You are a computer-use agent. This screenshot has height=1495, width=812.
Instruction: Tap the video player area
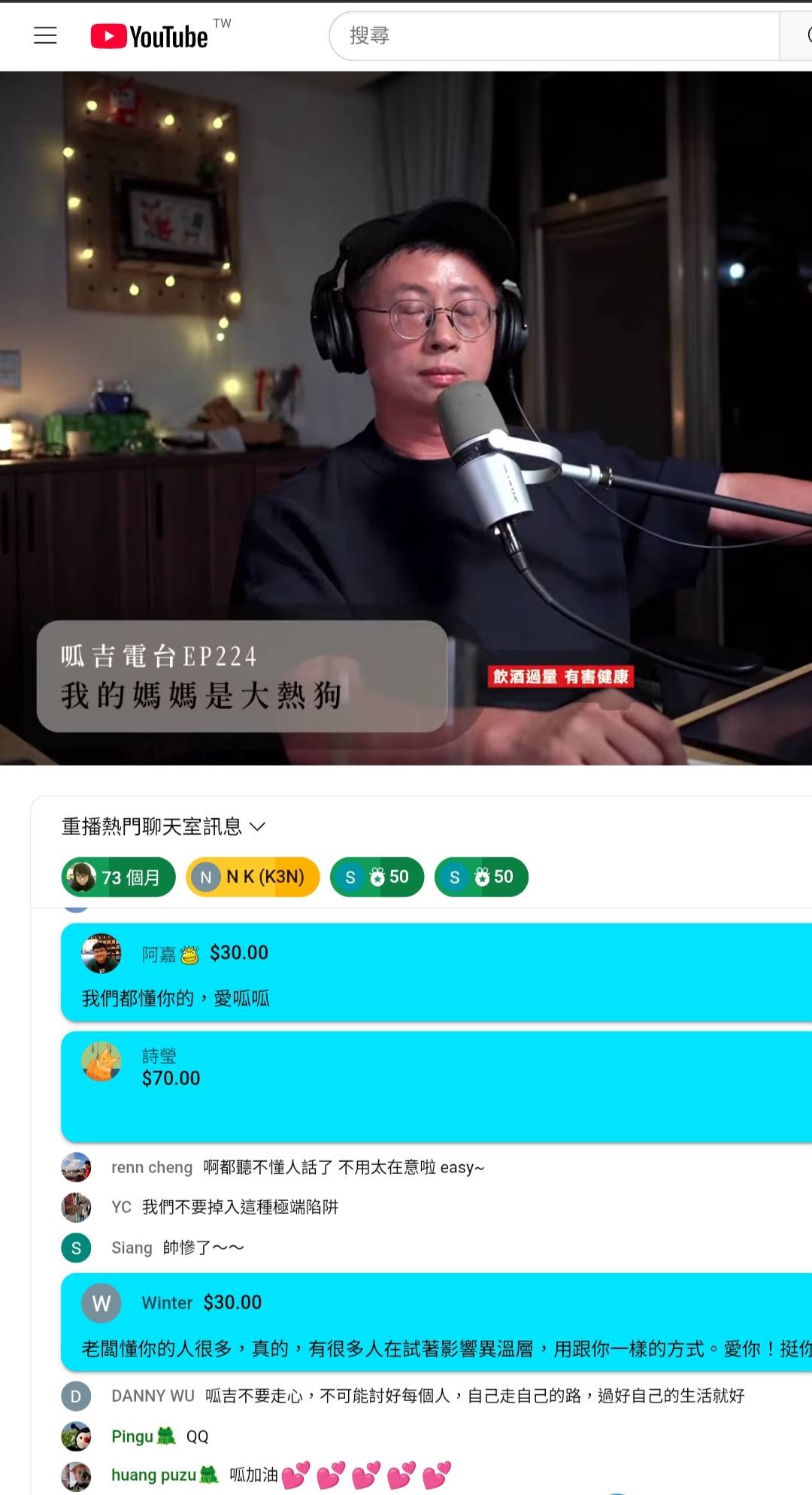(x=406, y=418)
